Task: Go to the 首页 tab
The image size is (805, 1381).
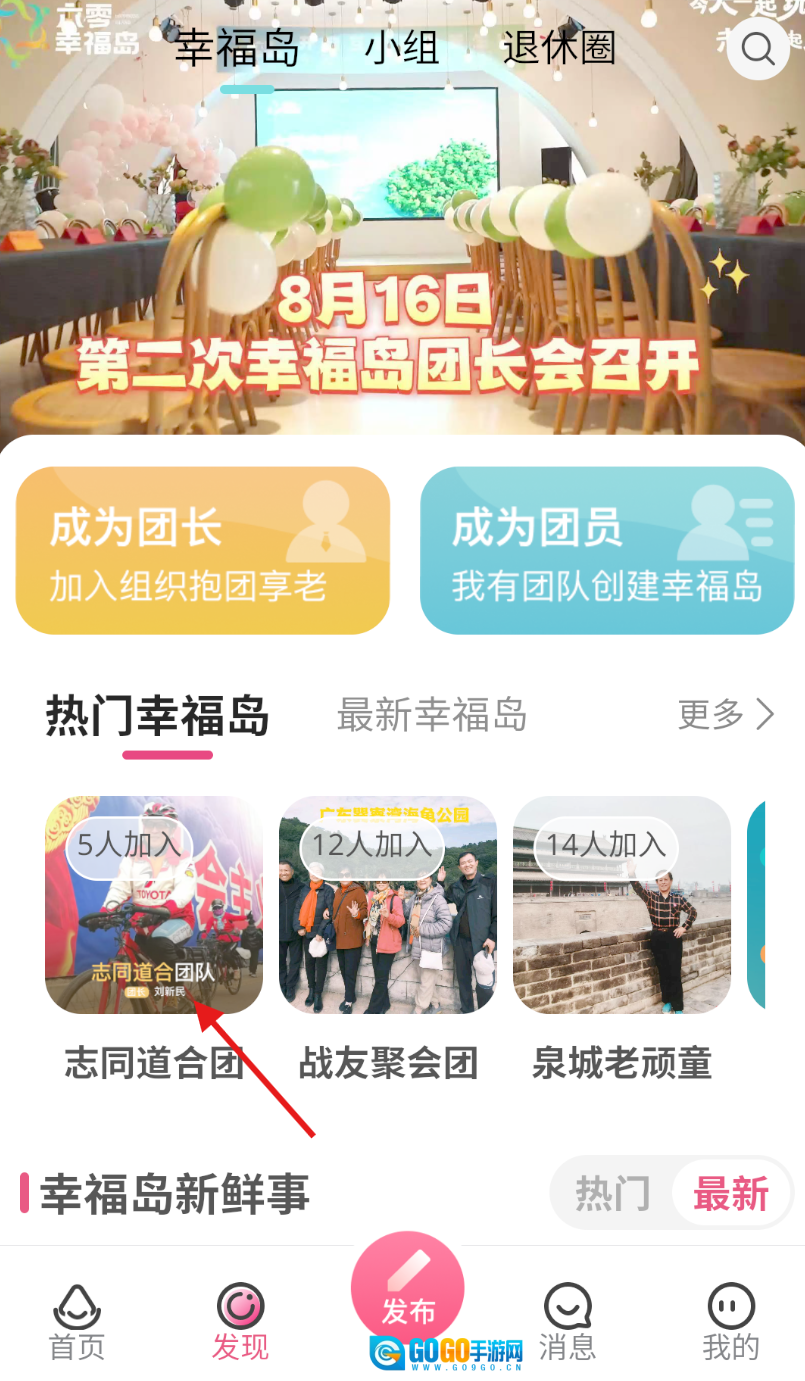Action: [77, 1322]
